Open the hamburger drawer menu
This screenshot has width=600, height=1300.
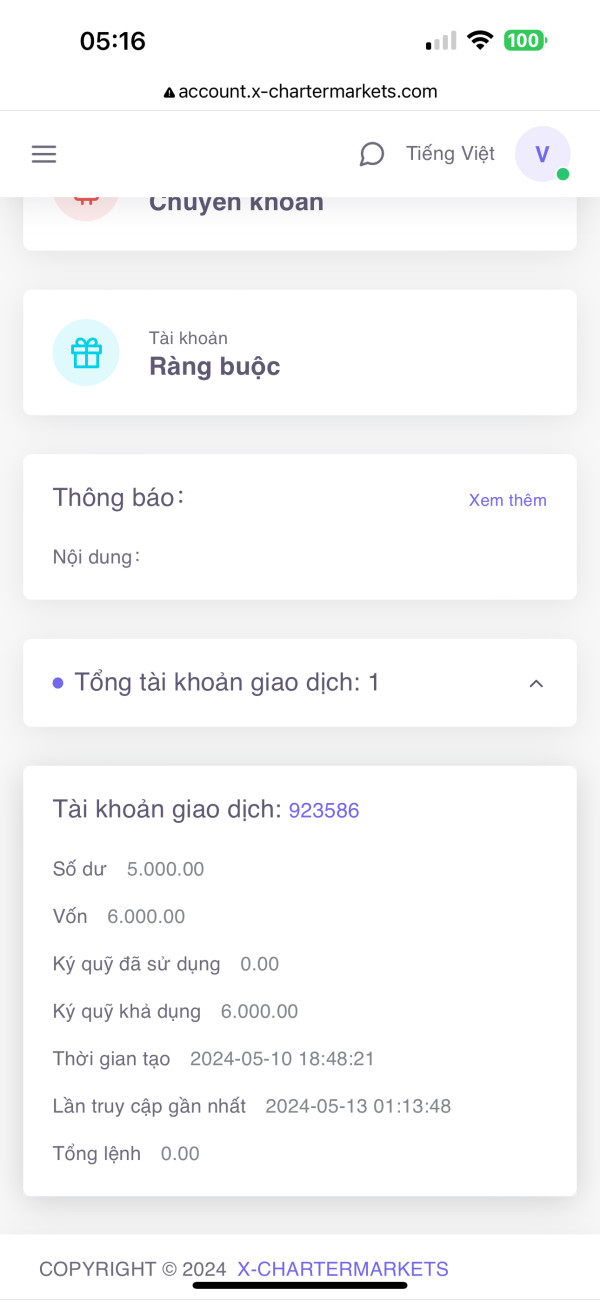click(x=44, y=154)
